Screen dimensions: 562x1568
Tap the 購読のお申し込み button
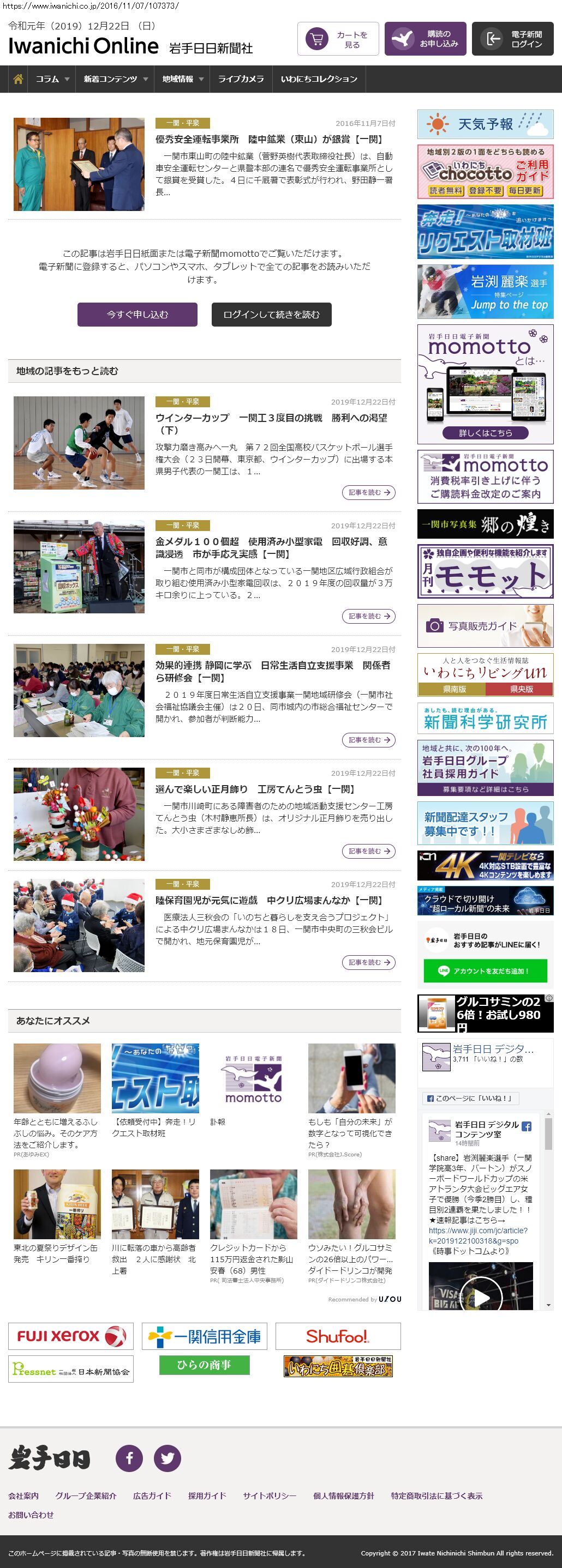click(x=425, y=39)
